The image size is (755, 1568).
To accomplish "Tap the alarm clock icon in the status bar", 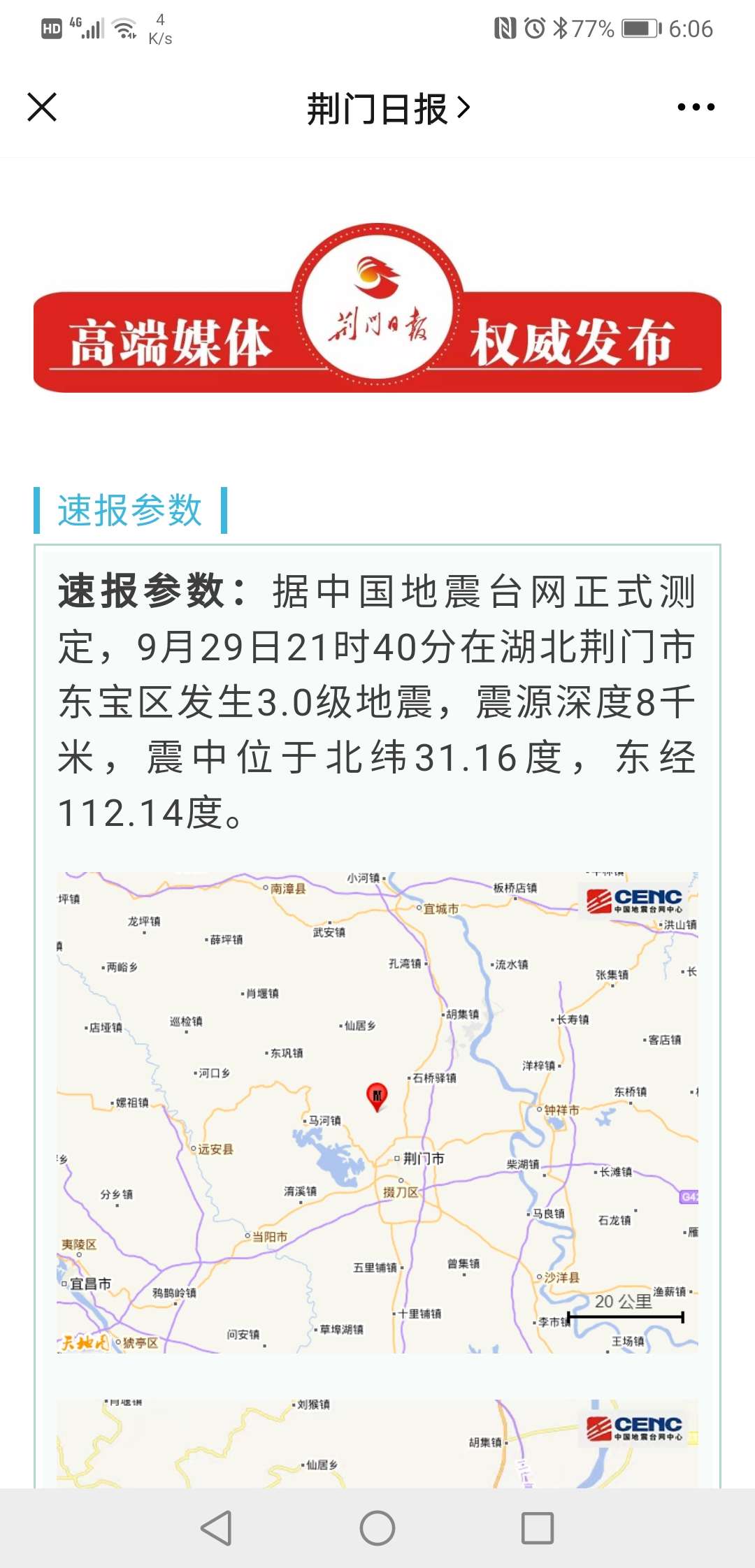I will (534, 27).
